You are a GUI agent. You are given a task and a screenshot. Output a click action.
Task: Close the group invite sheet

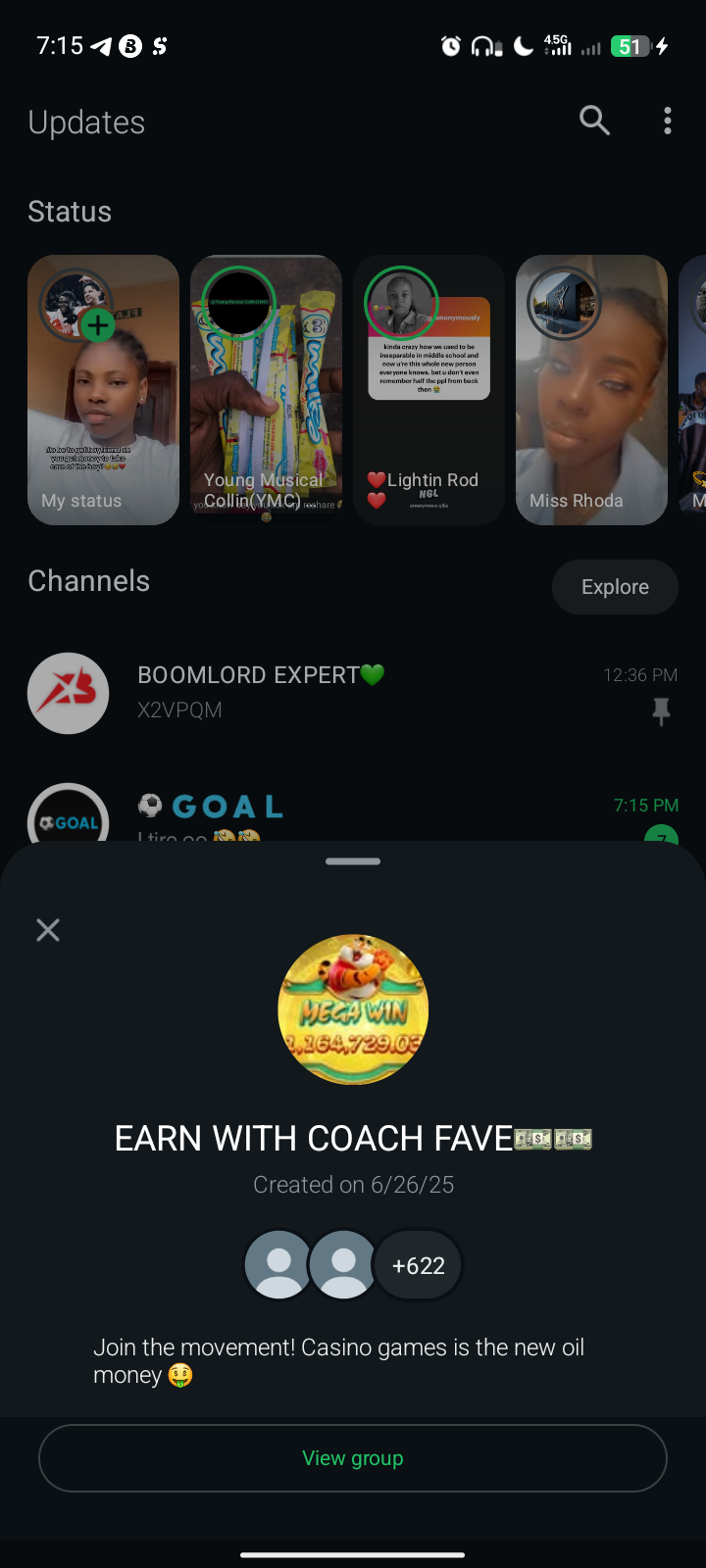(48, 930)
